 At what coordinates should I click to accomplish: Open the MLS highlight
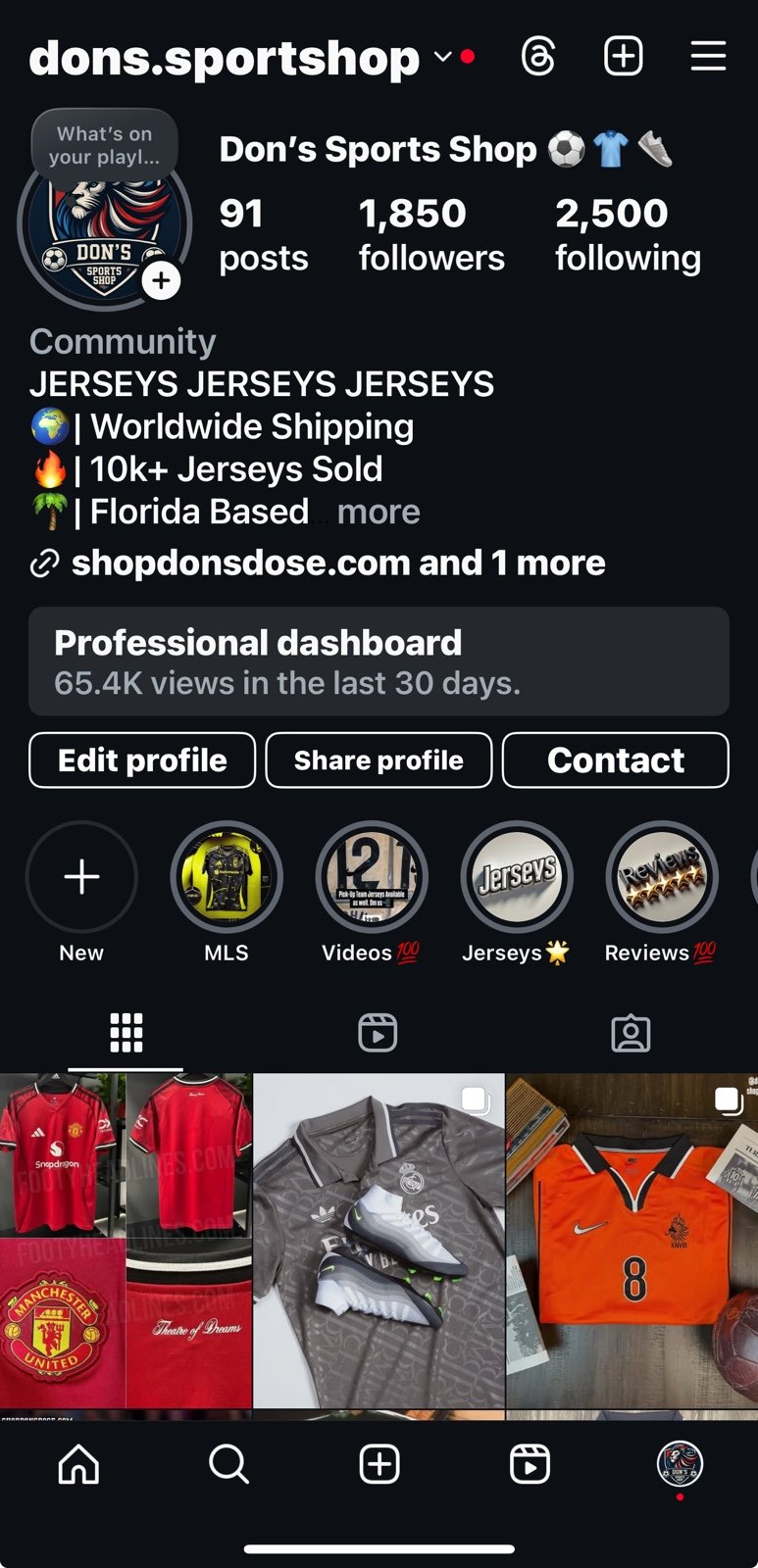pyautogui.click(x=227, y=876)
